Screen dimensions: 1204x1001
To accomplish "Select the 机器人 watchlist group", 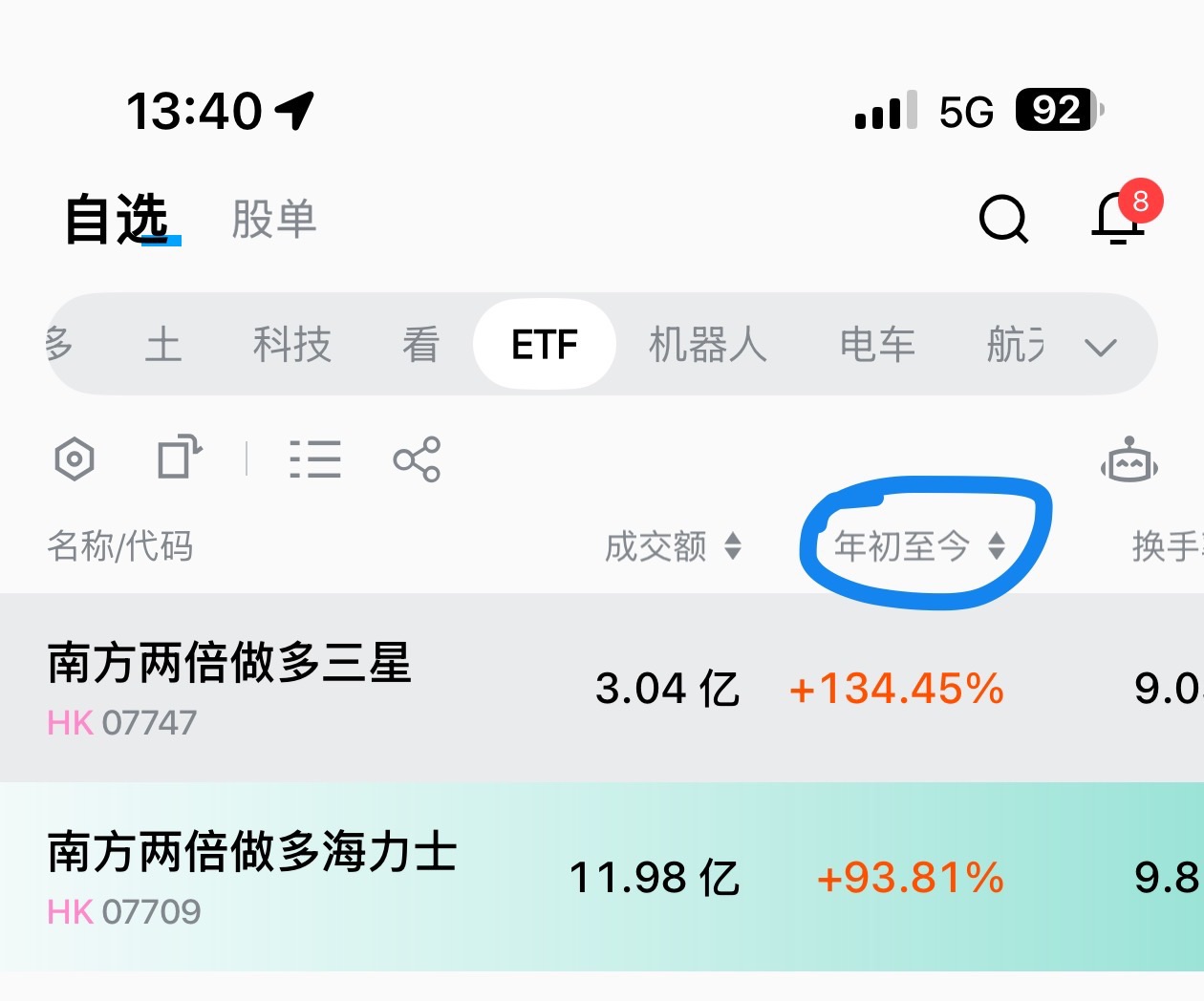I will click(707, 345).
